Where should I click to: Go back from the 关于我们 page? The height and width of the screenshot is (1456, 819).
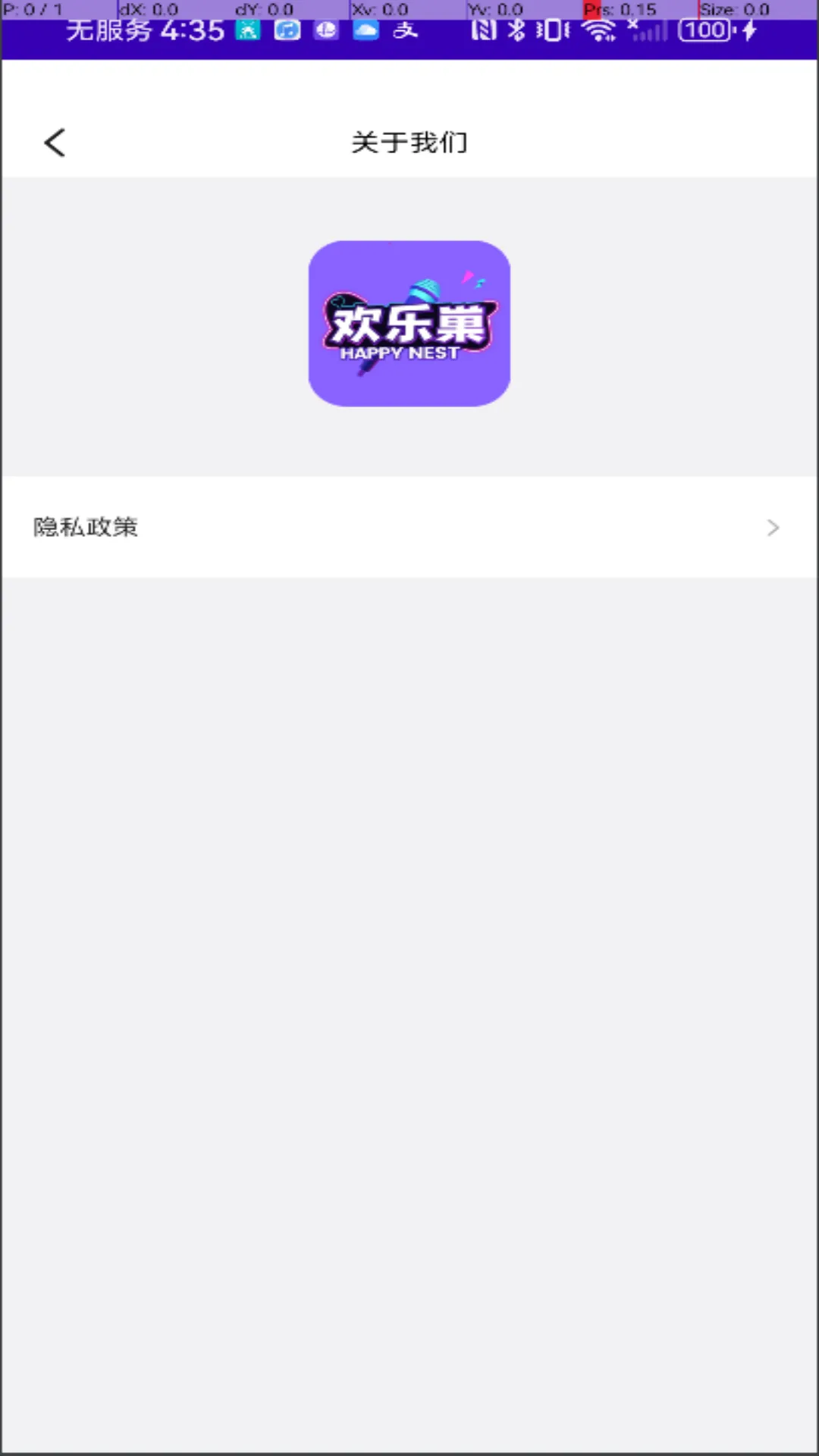click(x=55, y=143)
